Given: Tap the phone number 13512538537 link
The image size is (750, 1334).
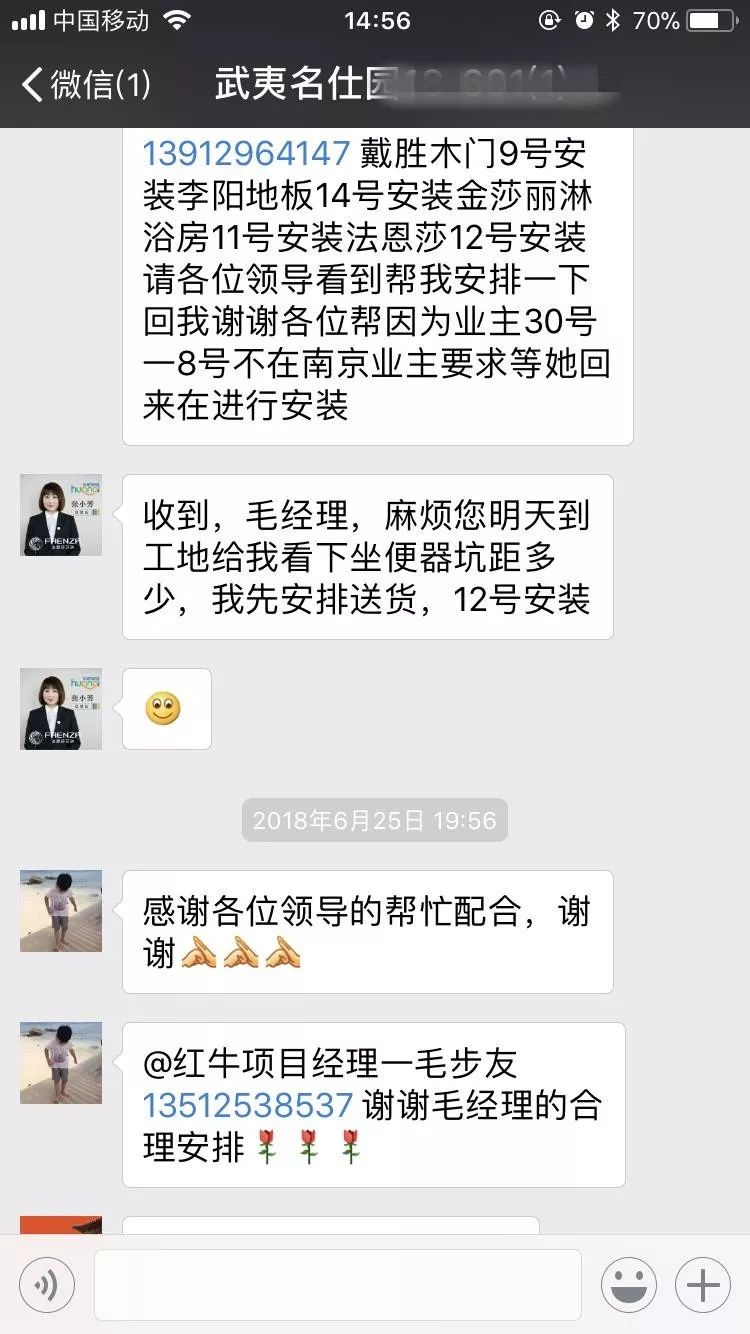Looking at the screenshot, I should (x=246, y=1105).
